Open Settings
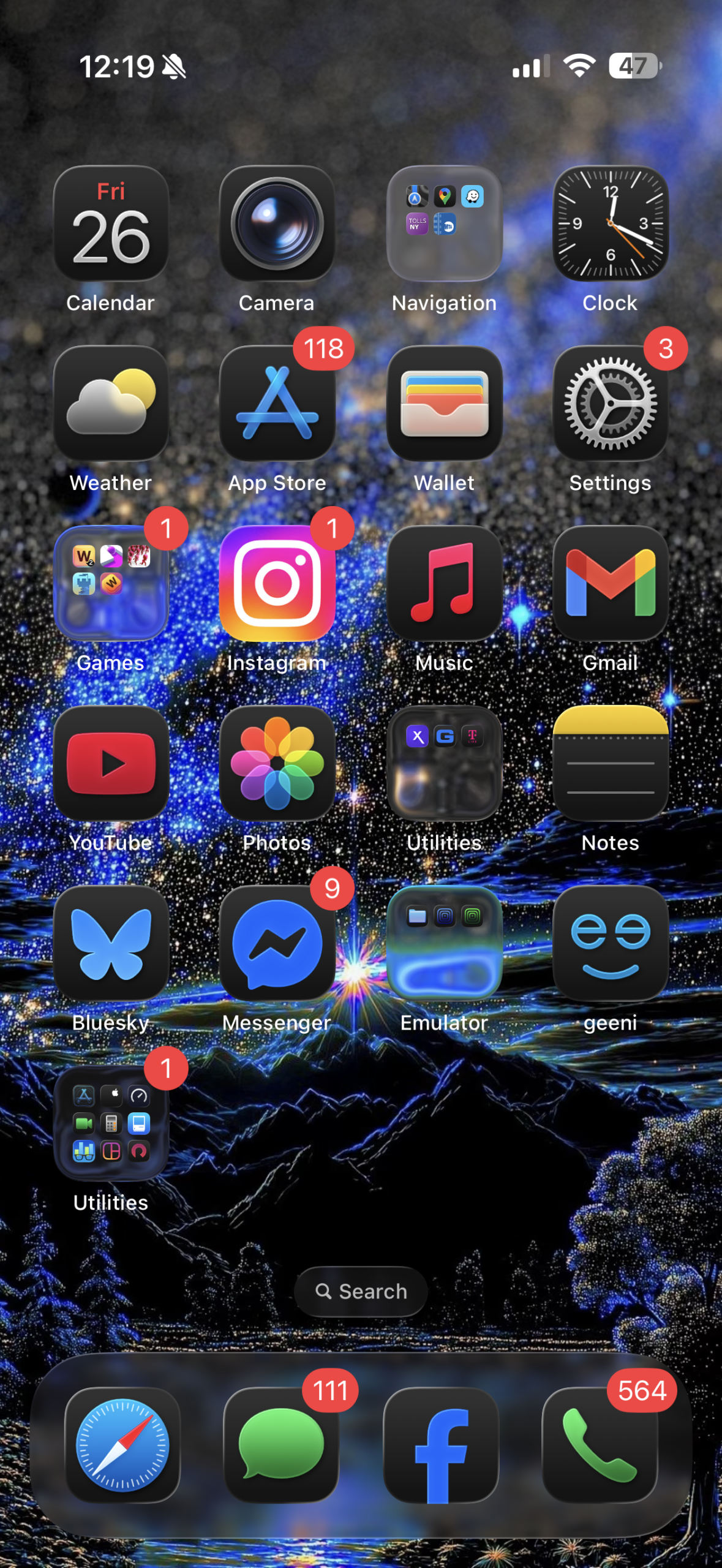This screenshot has height=1568, width=722. pyautogui.click(x=610, y=404)
